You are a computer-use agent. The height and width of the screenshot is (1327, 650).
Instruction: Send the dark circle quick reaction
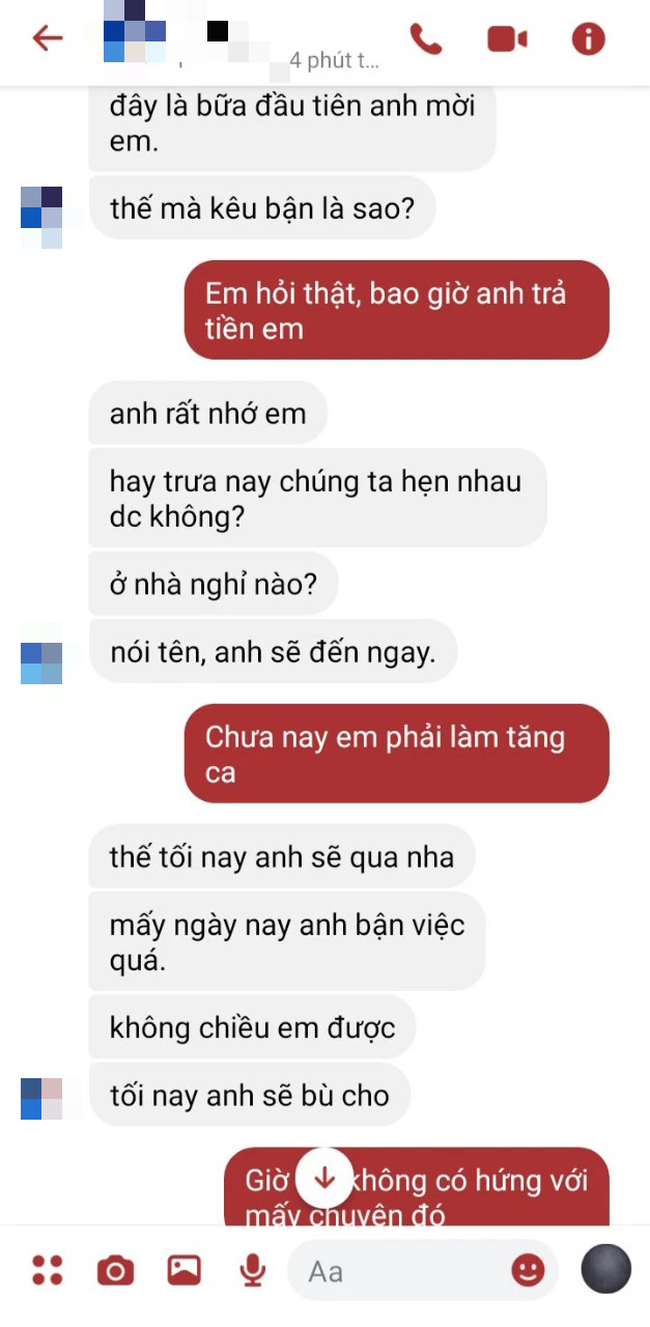coord(606,1269)
